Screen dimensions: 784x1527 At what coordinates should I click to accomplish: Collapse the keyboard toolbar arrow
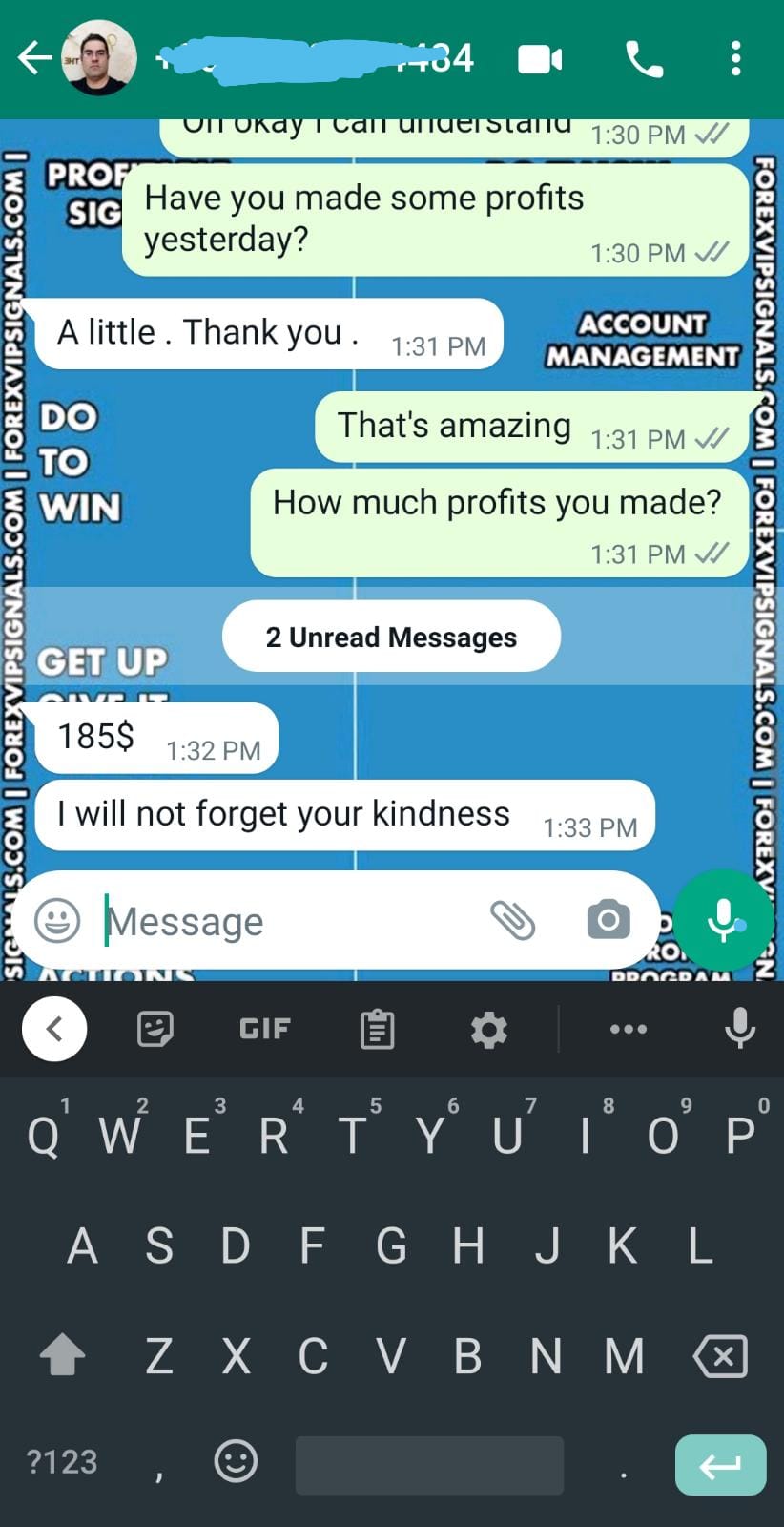point(54,1029)
